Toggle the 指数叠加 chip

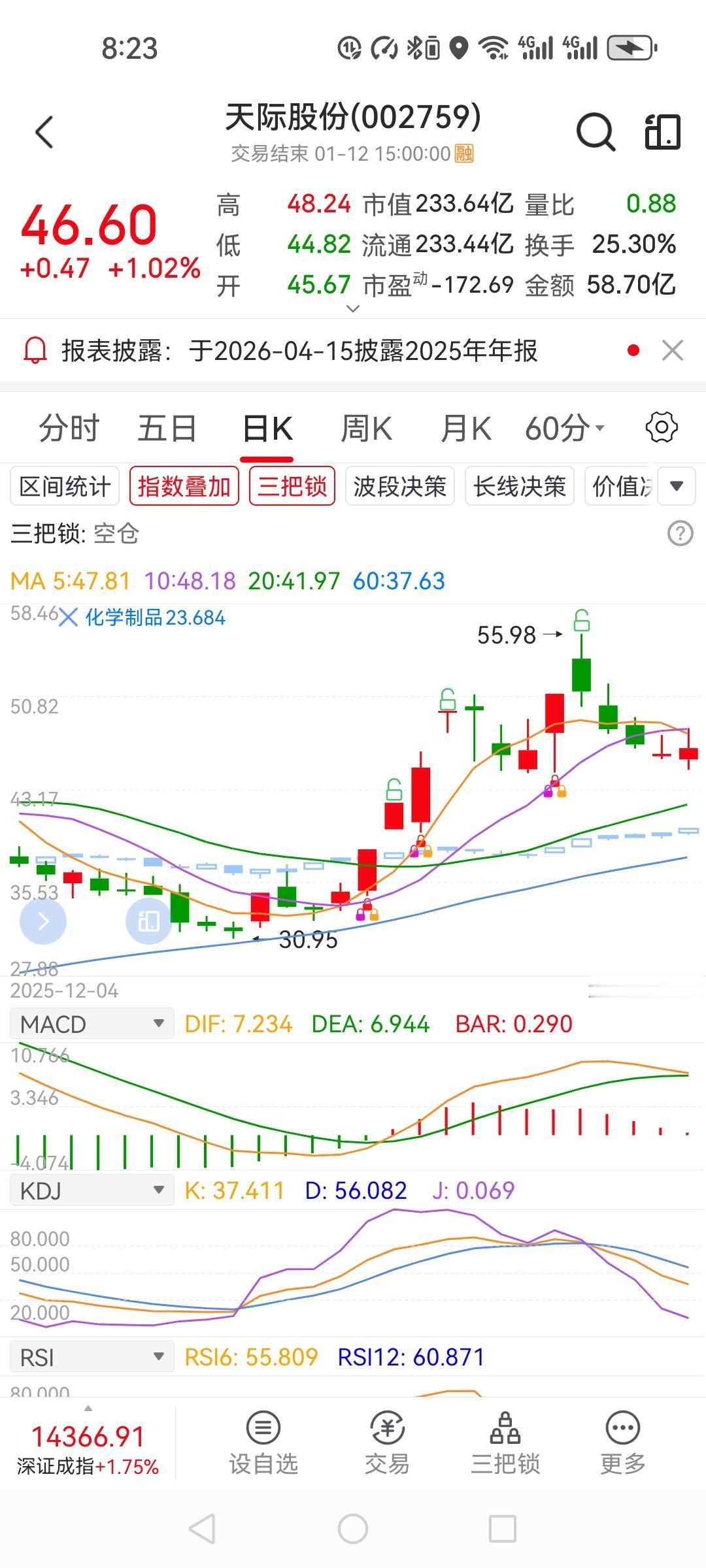click(184, 486)
